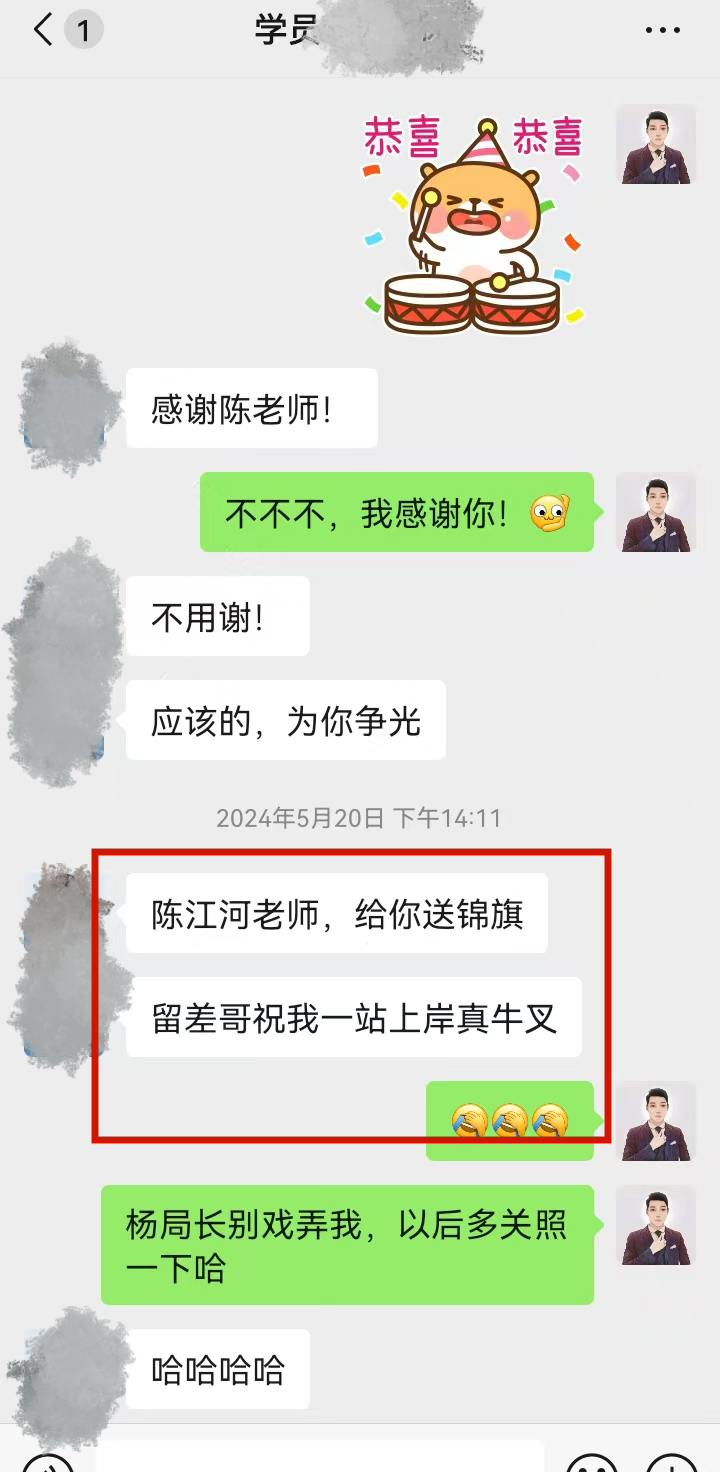Go back to the chat list

pyautogui.click(x=43, y=31)
